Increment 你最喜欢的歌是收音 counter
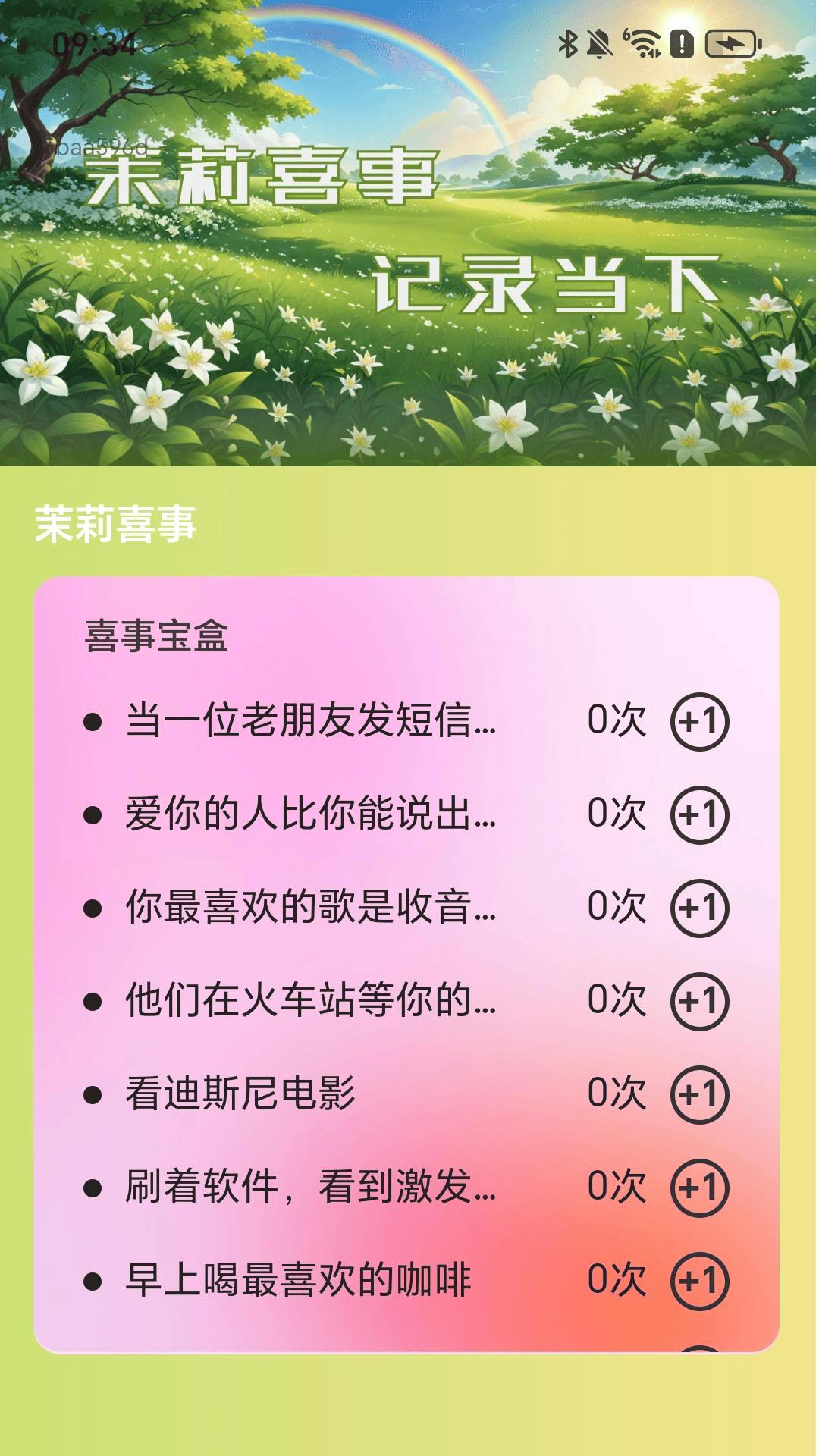819x1456 pixels. [698, 908]
